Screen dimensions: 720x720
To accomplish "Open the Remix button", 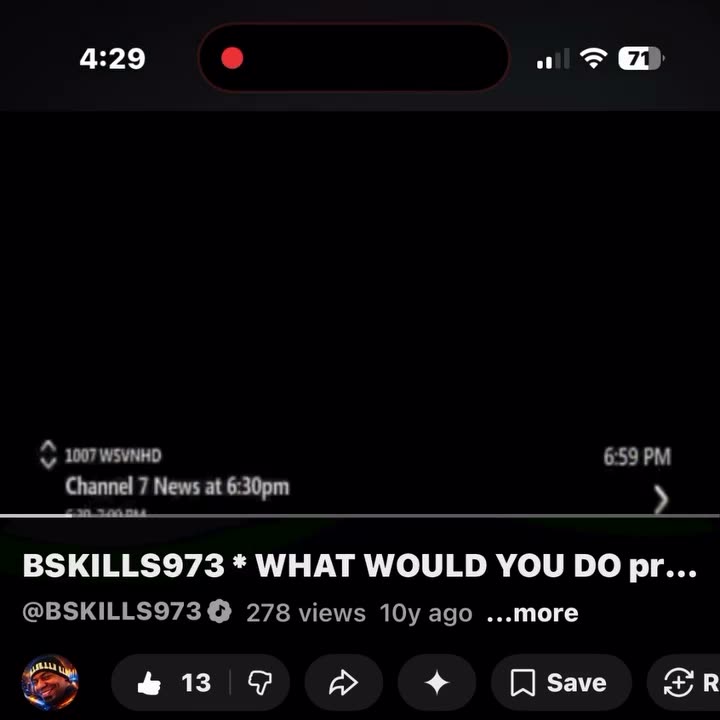I will pos(684,682).
